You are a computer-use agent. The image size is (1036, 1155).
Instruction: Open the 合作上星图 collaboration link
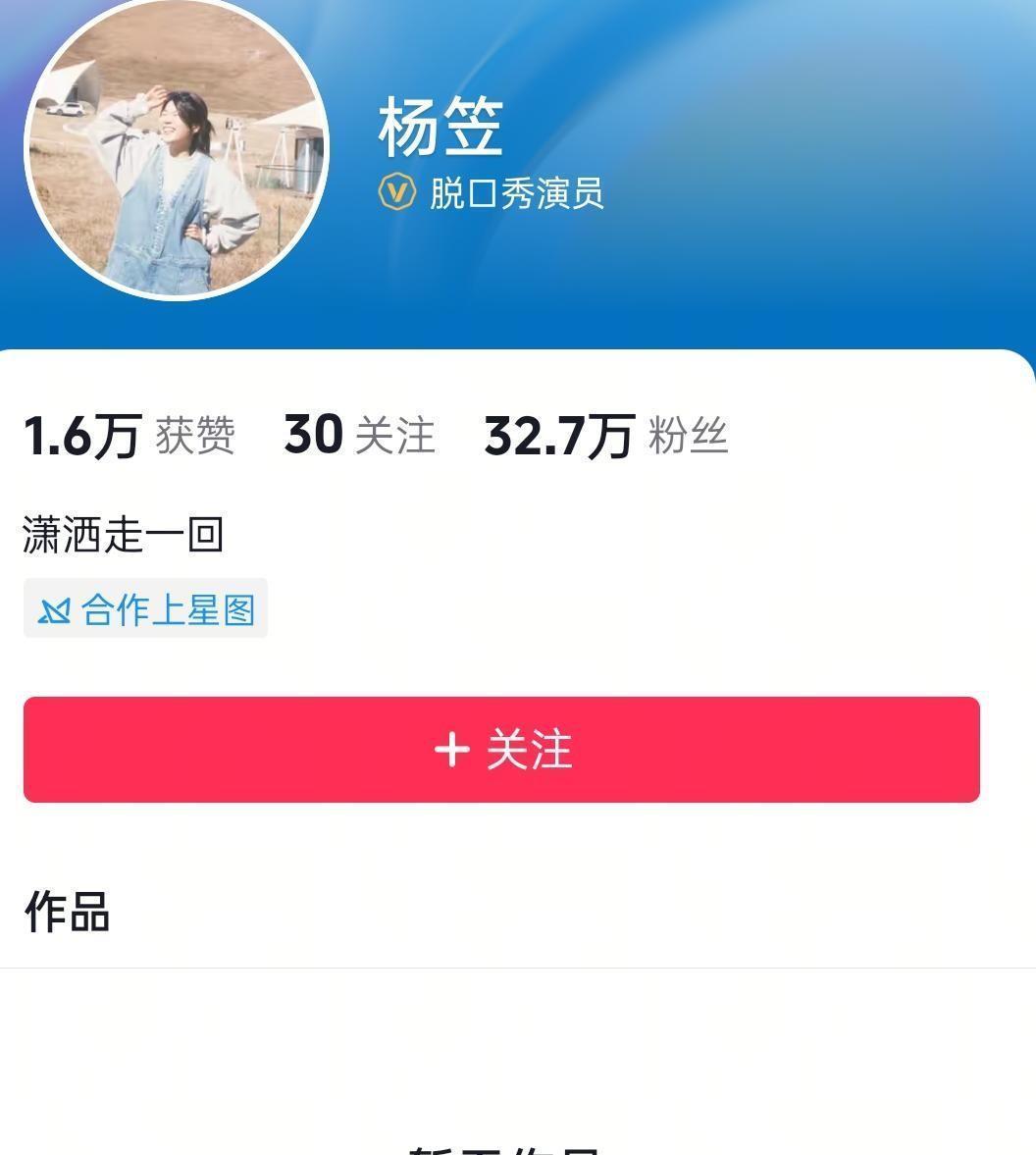tap(145, 609)
